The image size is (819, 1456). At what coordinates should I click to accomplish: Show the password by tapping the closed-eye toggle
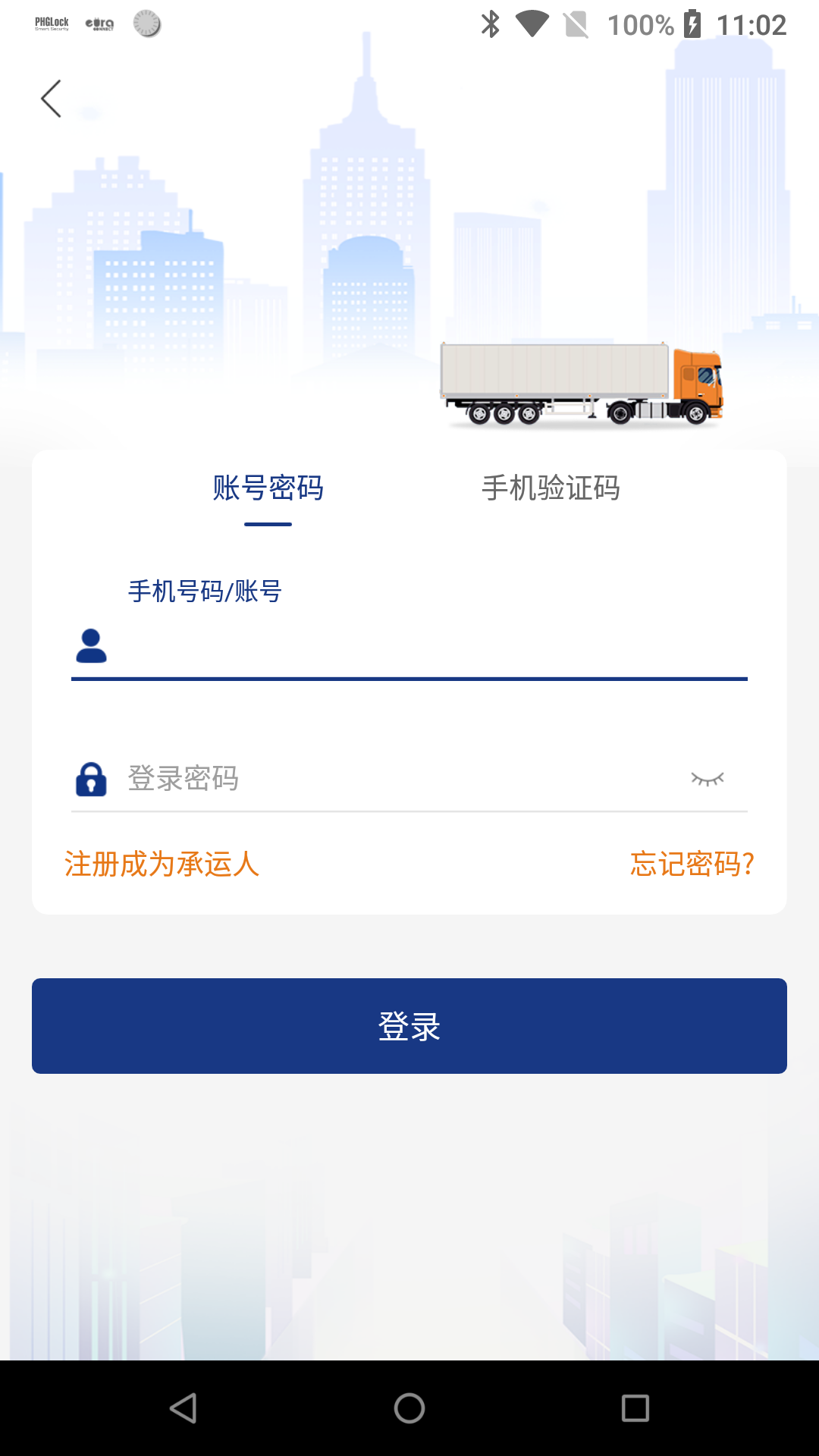point(708,780)
